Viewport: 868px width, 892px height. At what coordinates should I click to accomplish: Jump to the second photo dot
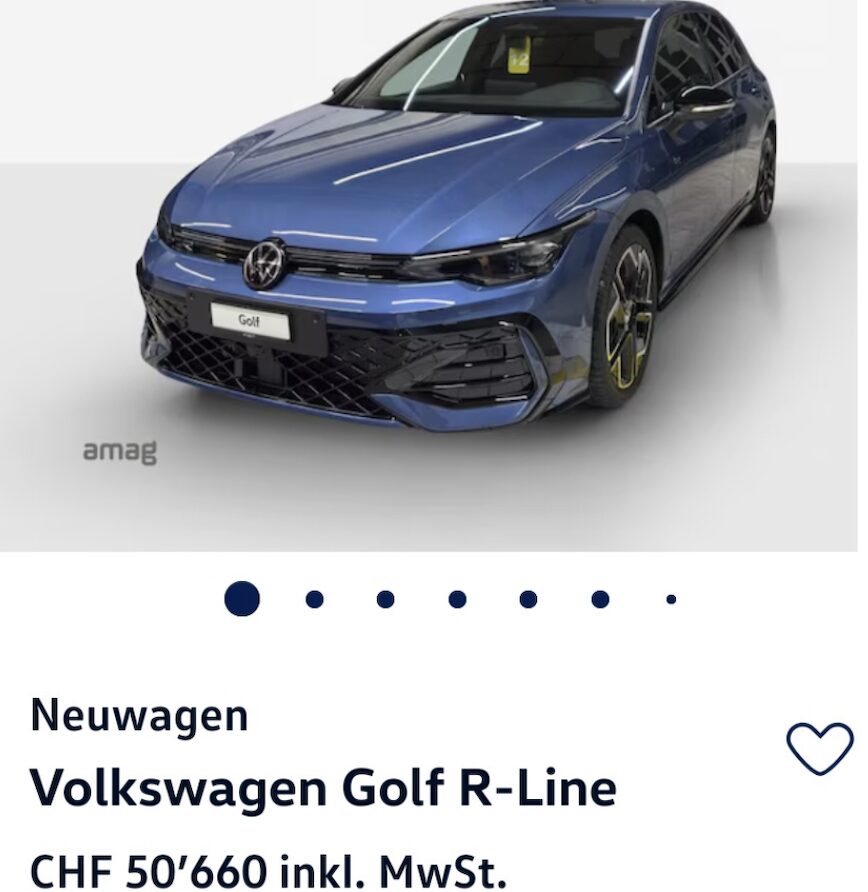(x=314, y=599)
